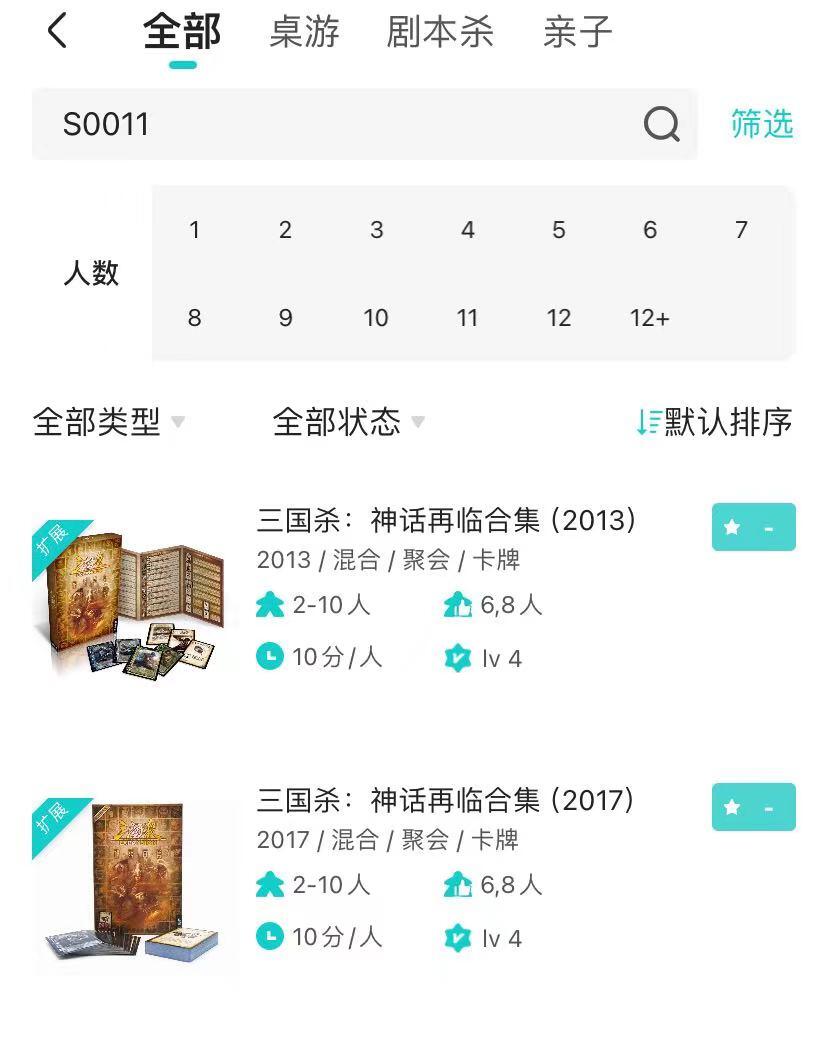Screen dimensions: 828x1051
Task: Expand the 全部类型 dropdown
Action: (x=109, y=422)
